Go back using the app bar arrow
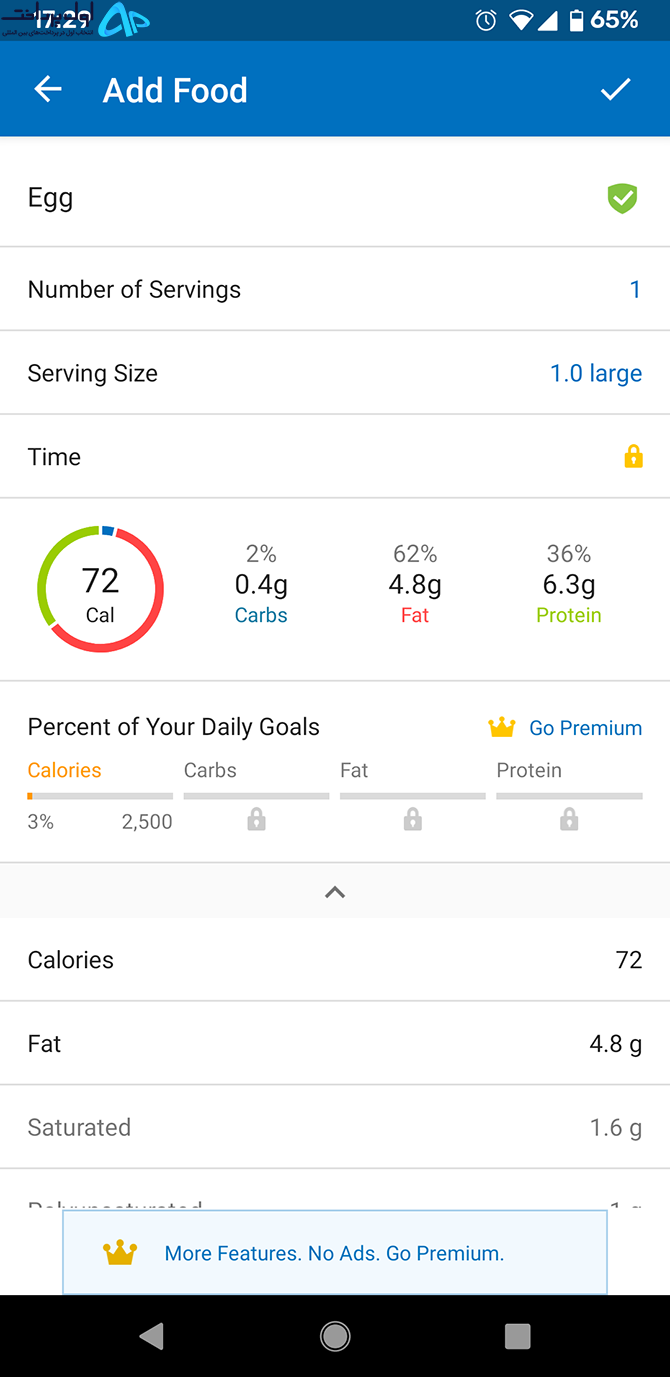Viewport: 670px width, 1377px height. [48, 90]
